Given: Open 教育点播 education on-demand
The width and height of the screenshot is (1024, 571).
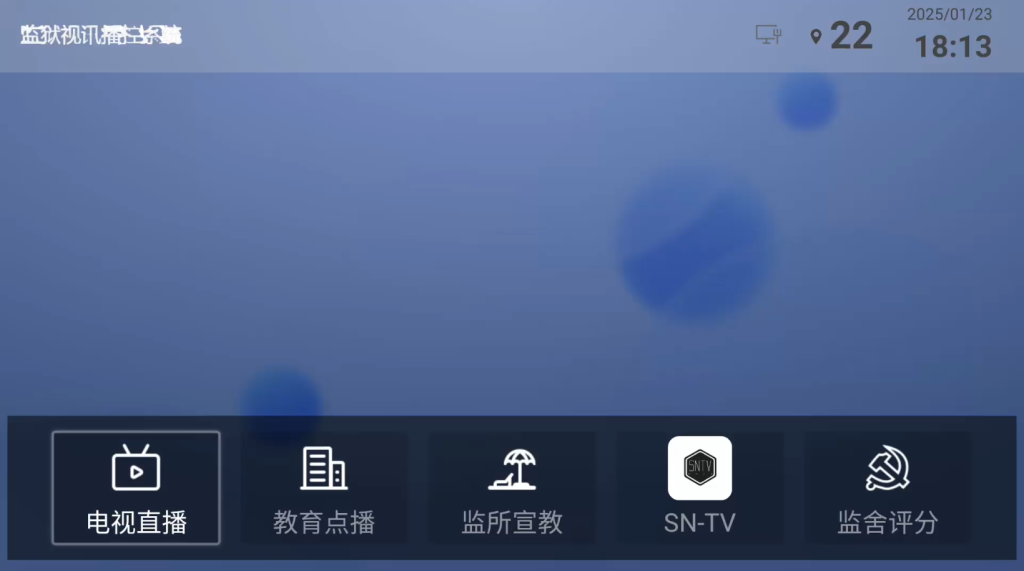Looking at the screenshot, I should point(324,488).
